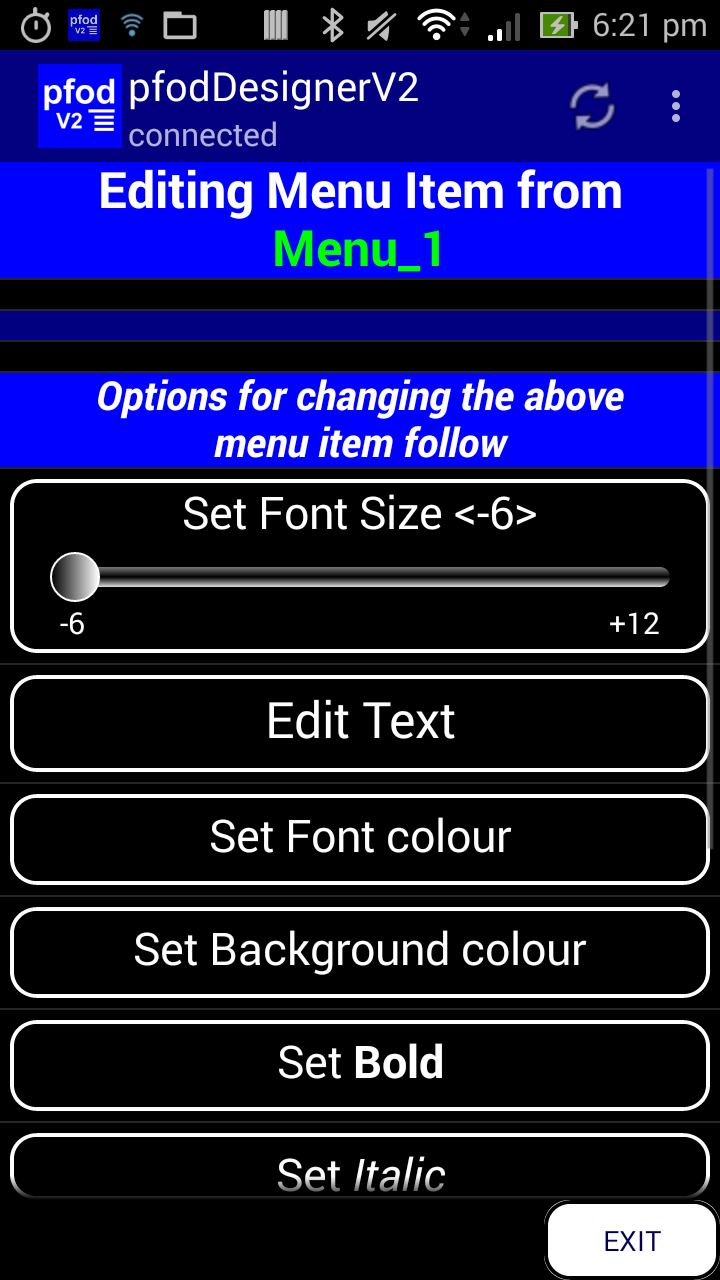Image resolution: width=720 pixels, height=1280 pixels.
Task: Tap the EXIT button
Action: point(632,1241)
